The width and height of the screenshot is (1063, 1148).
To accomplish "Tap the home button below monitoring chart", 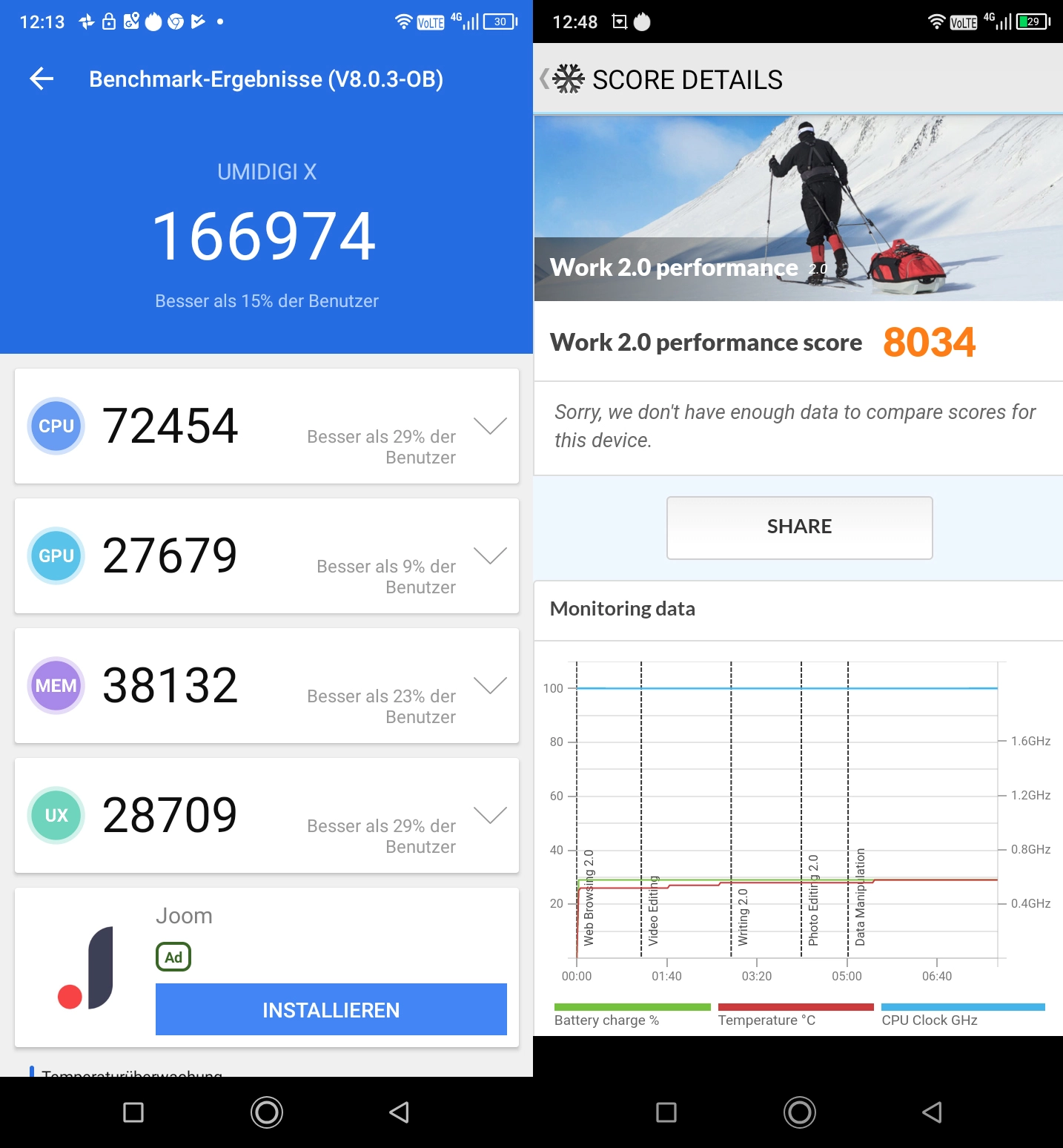I will 799,1112.
